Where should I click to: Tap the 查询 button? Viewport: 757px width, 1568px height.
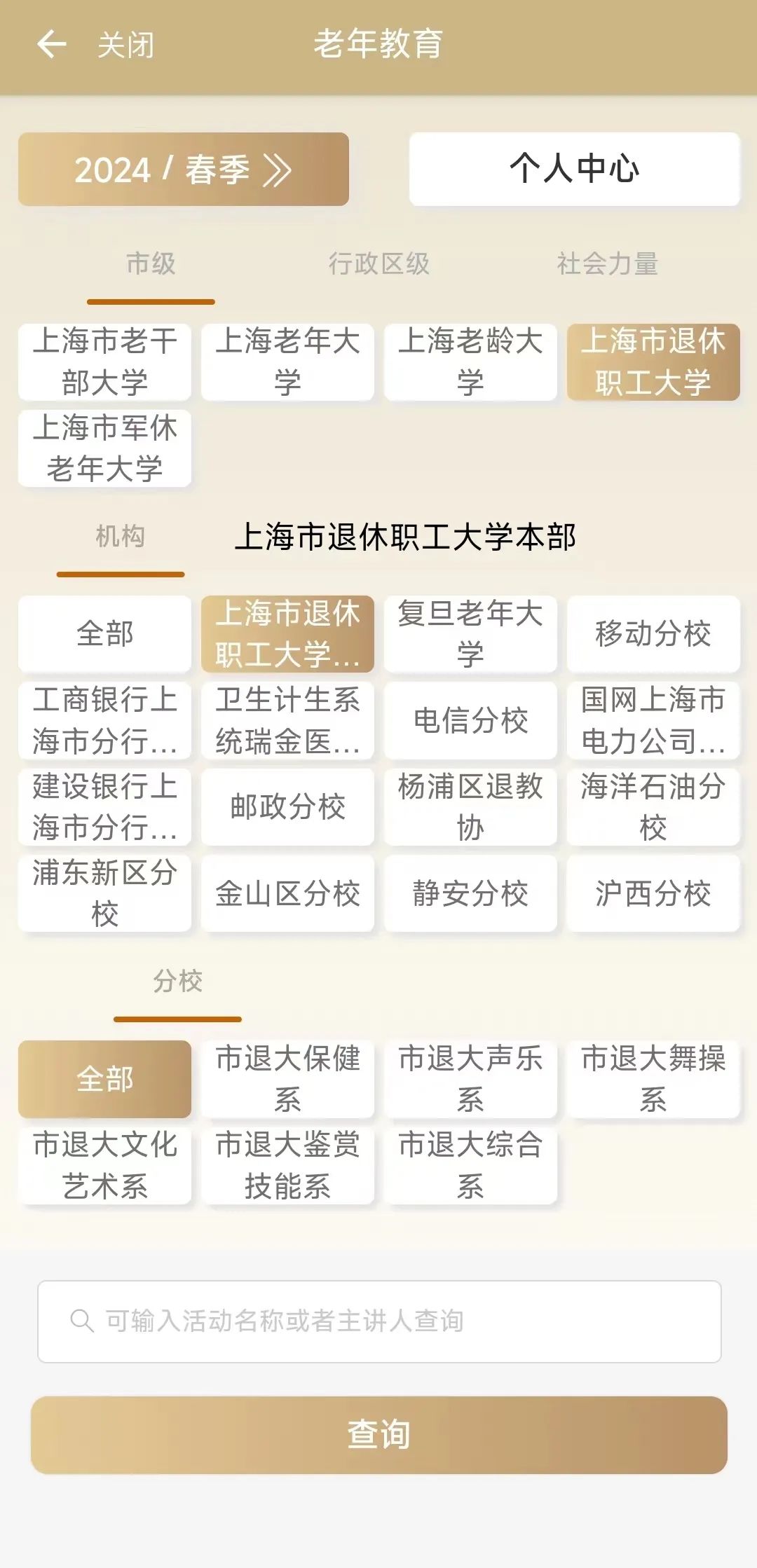(379, 1435)
